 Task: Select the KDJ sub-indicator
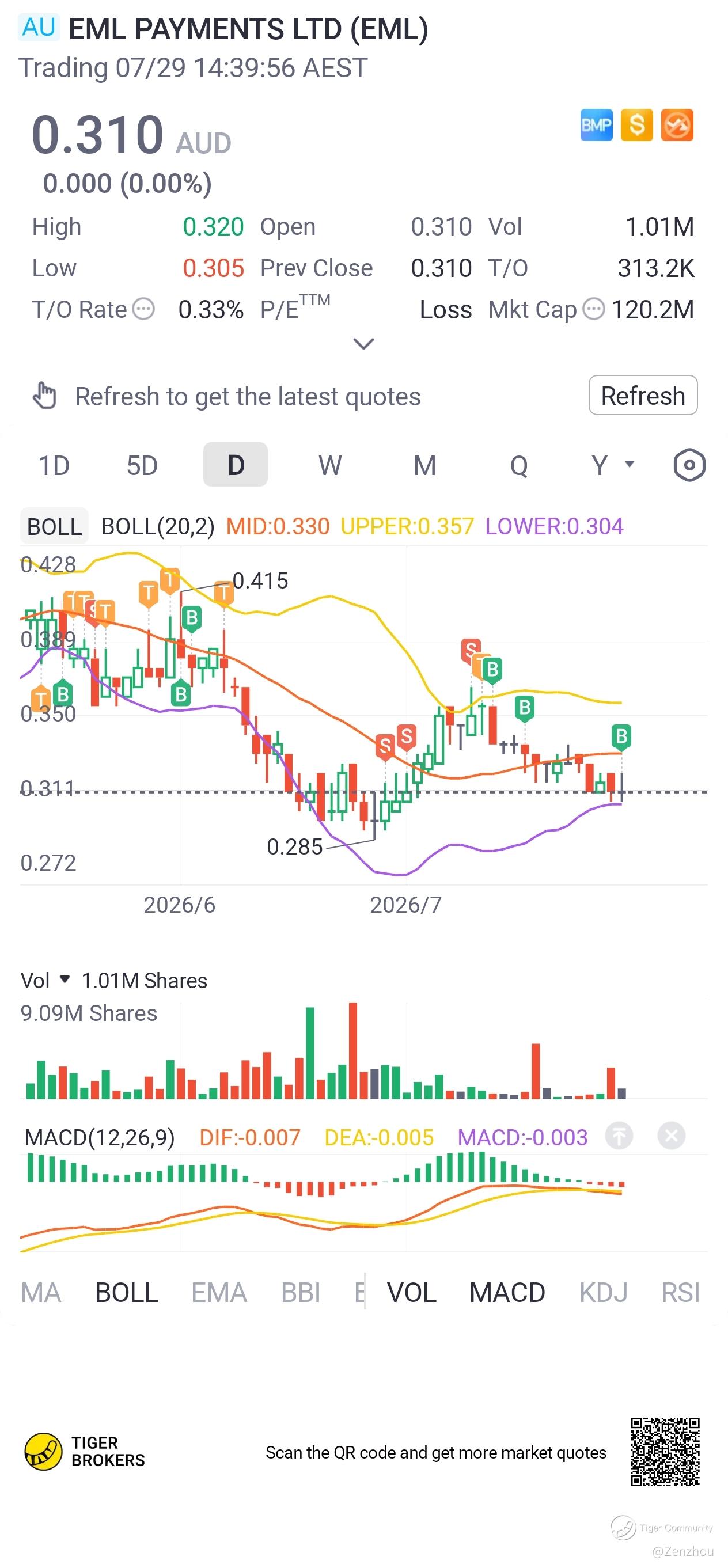click(x=602, y=1292)
